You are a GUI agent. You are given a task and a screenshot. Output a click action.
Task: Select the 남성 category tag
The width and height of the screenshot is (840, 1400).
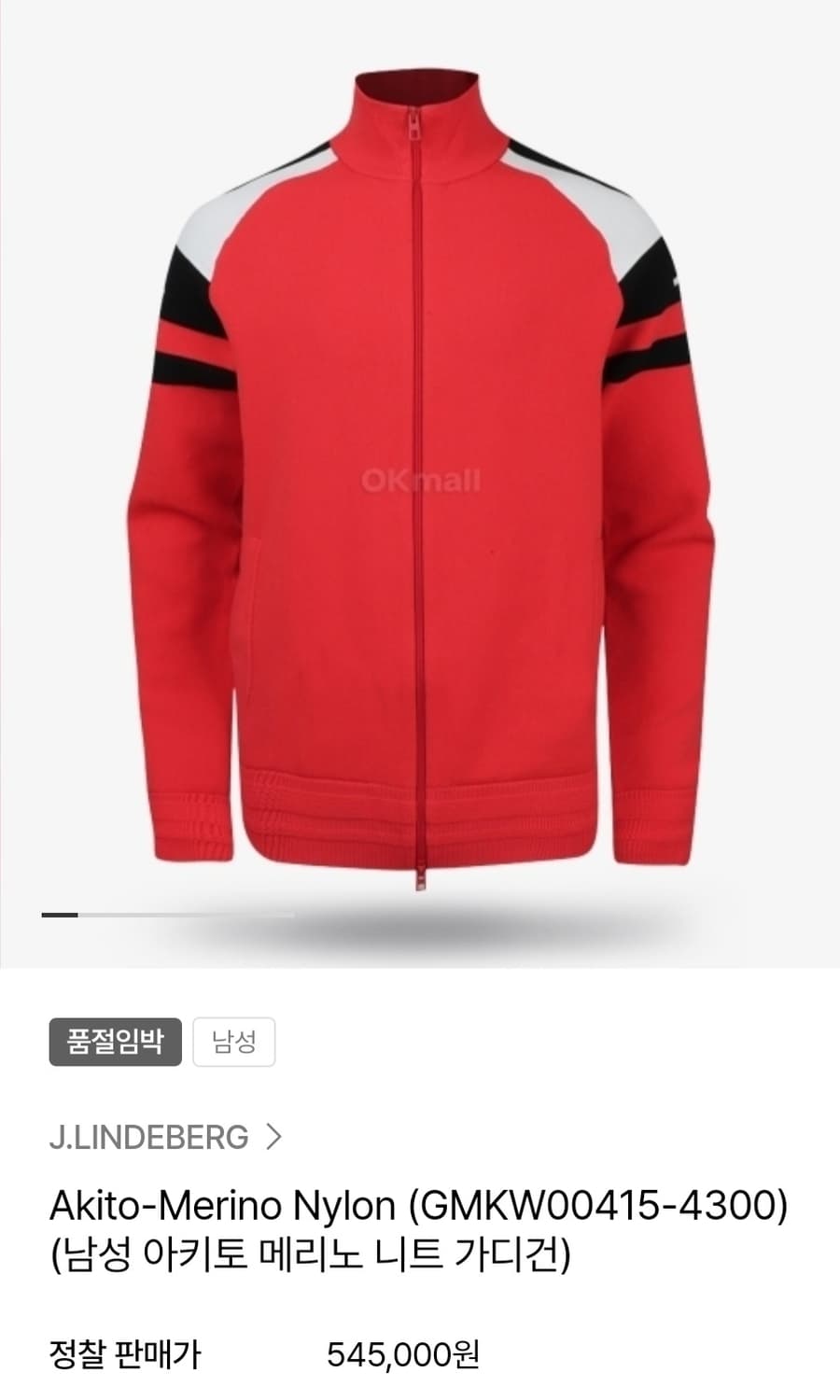point(234,1041)
